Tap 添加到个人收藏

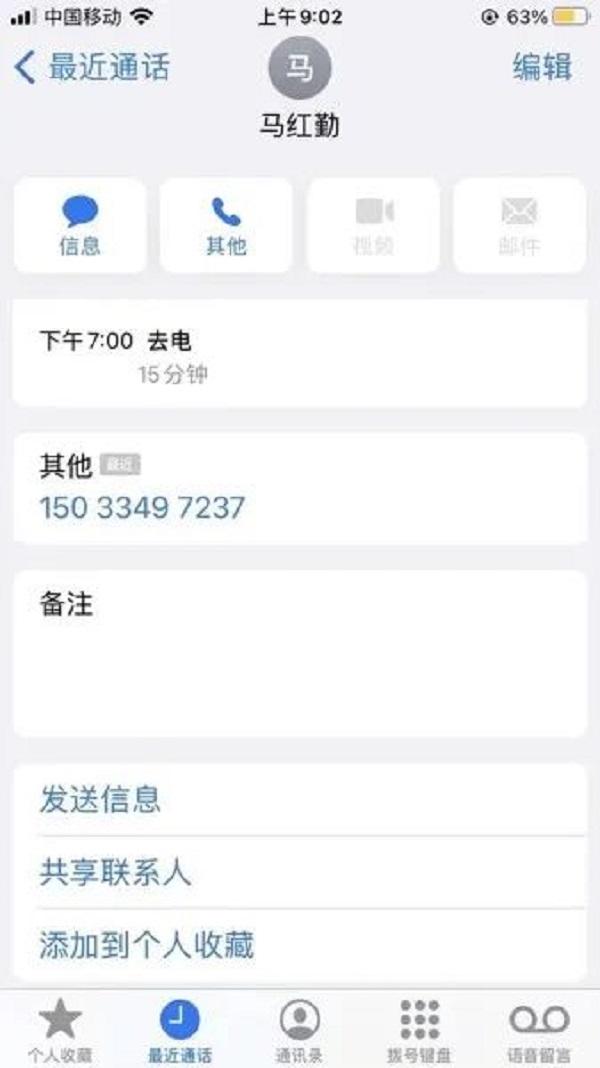pyautogui.click(x=146, y=945)
